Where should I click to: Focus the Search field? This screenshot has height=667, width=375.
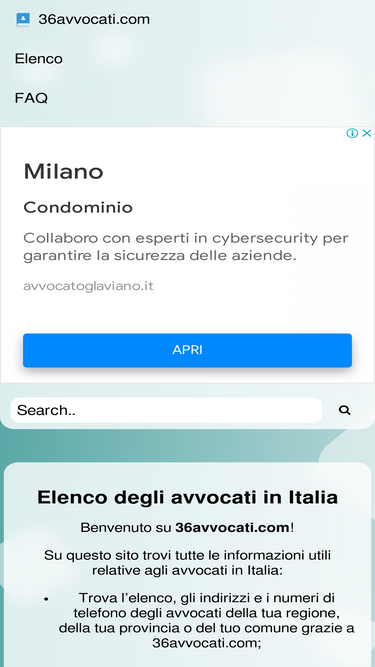point(166,410)
